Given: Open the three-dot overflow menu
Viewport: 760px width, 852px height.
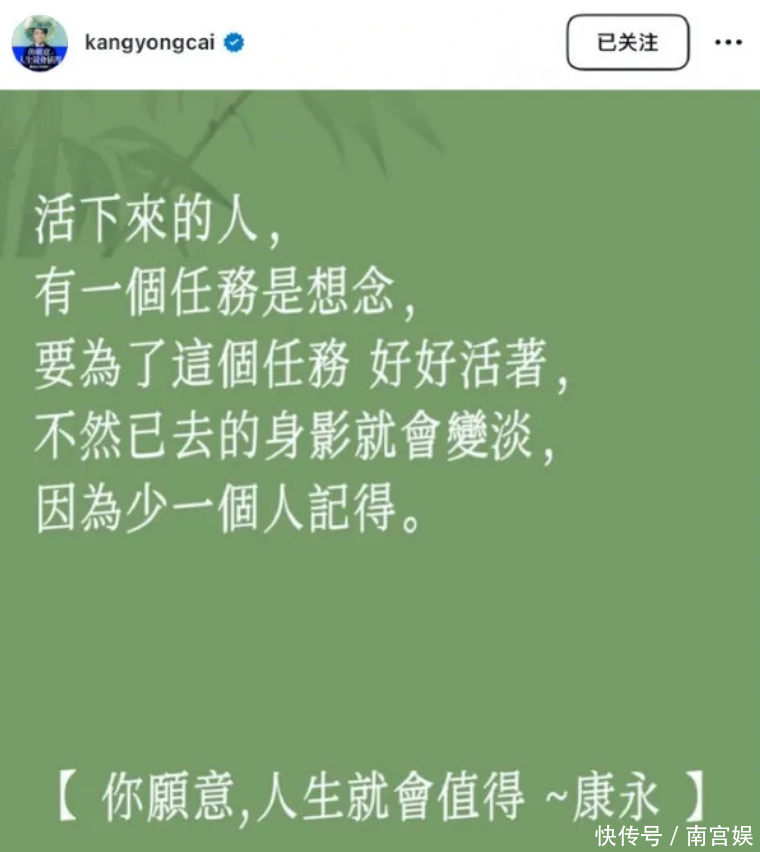Looking at the screenshot, I should [x=727, y=43].
